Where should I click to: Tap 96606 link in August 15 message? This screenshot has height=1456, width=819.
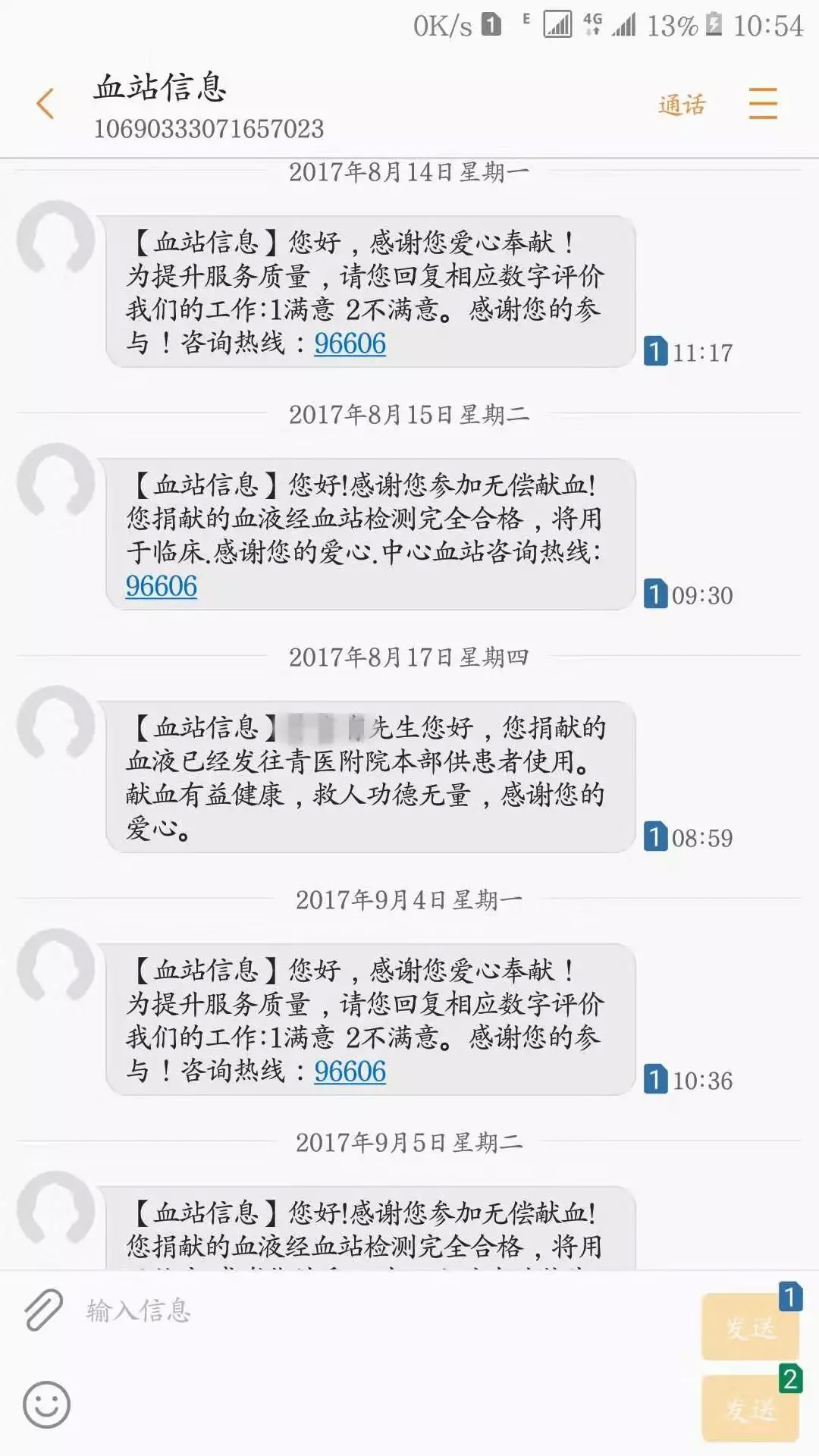161,586
